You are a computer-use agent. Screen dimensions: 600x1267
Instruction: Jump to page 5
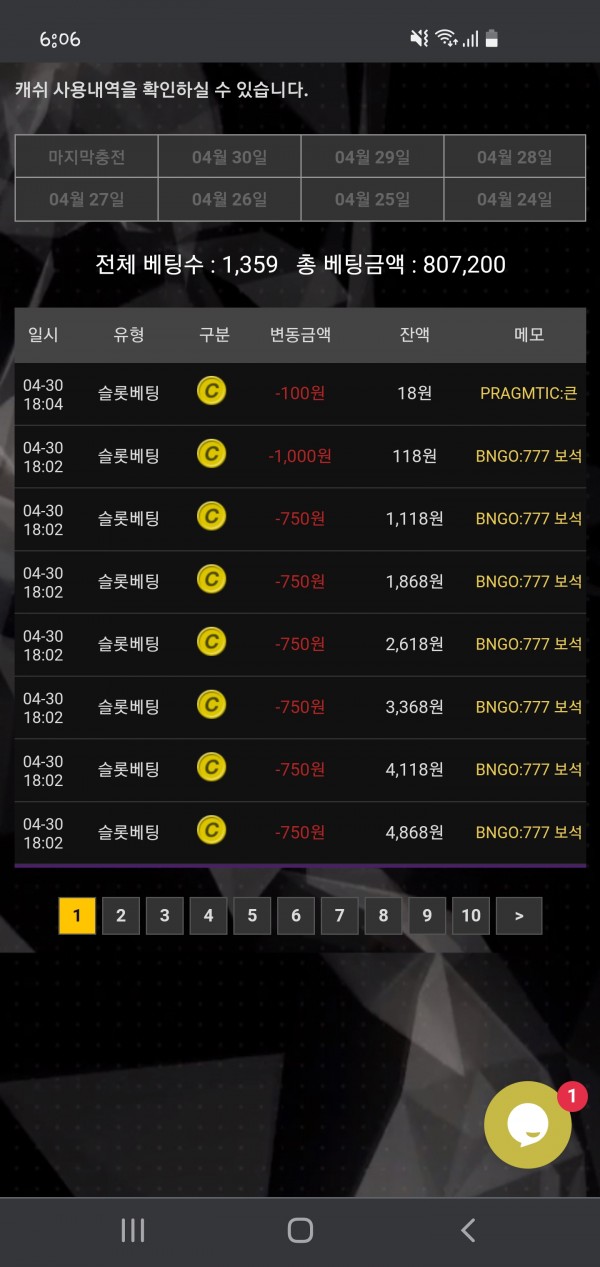point(252,915)
